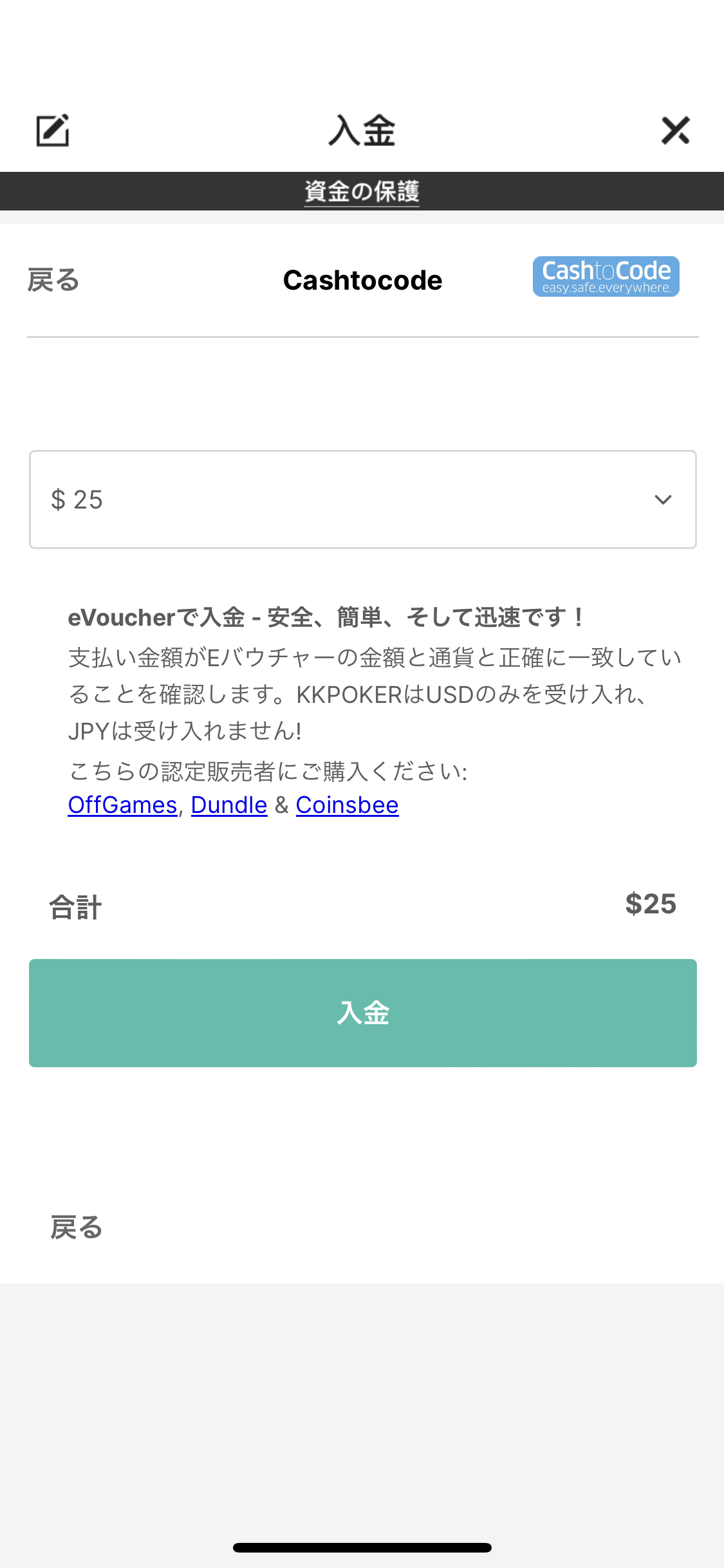724x1568 pixels.
Task: Tap 戻る below the deposit button
Action: [x=77, y=1227]
